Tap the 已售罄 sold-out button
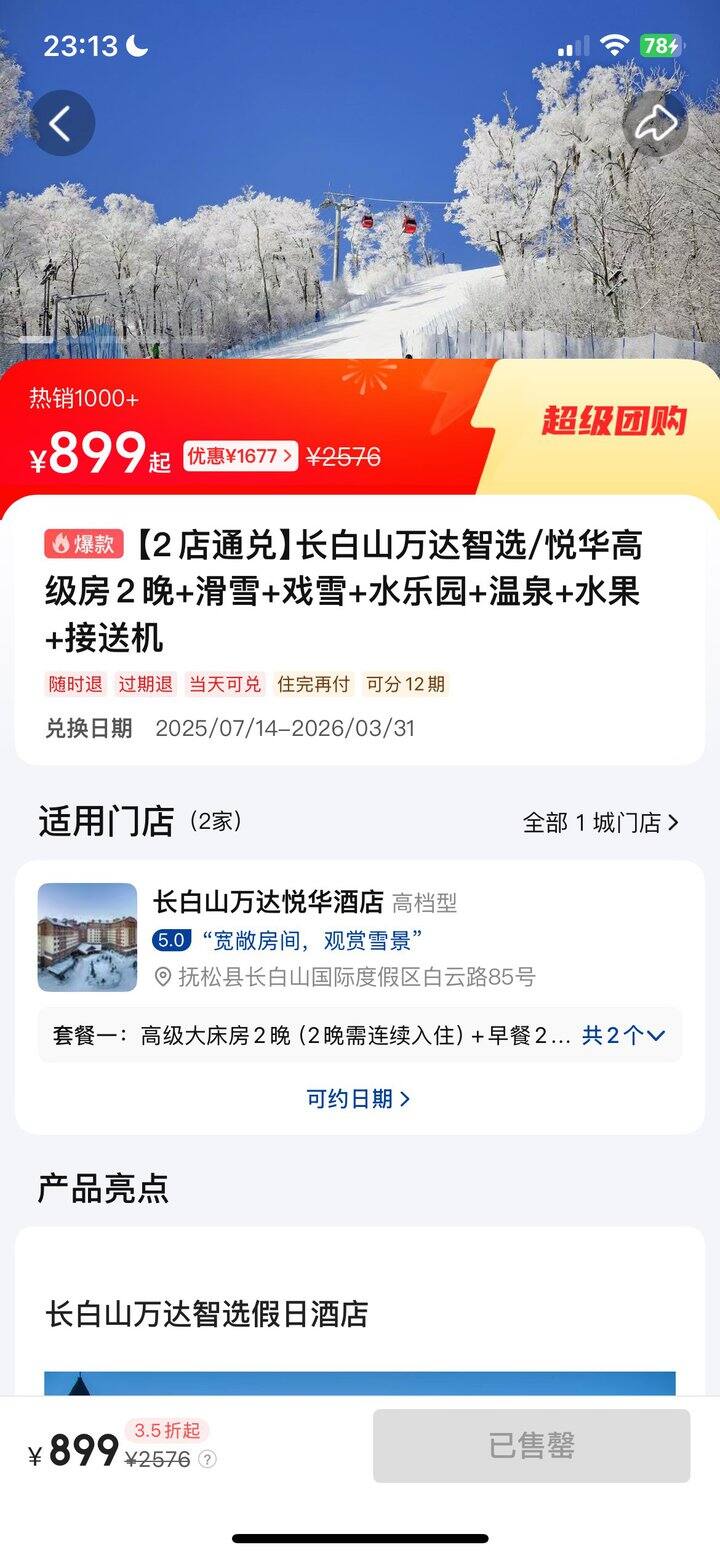 [x=531, y=1446]
